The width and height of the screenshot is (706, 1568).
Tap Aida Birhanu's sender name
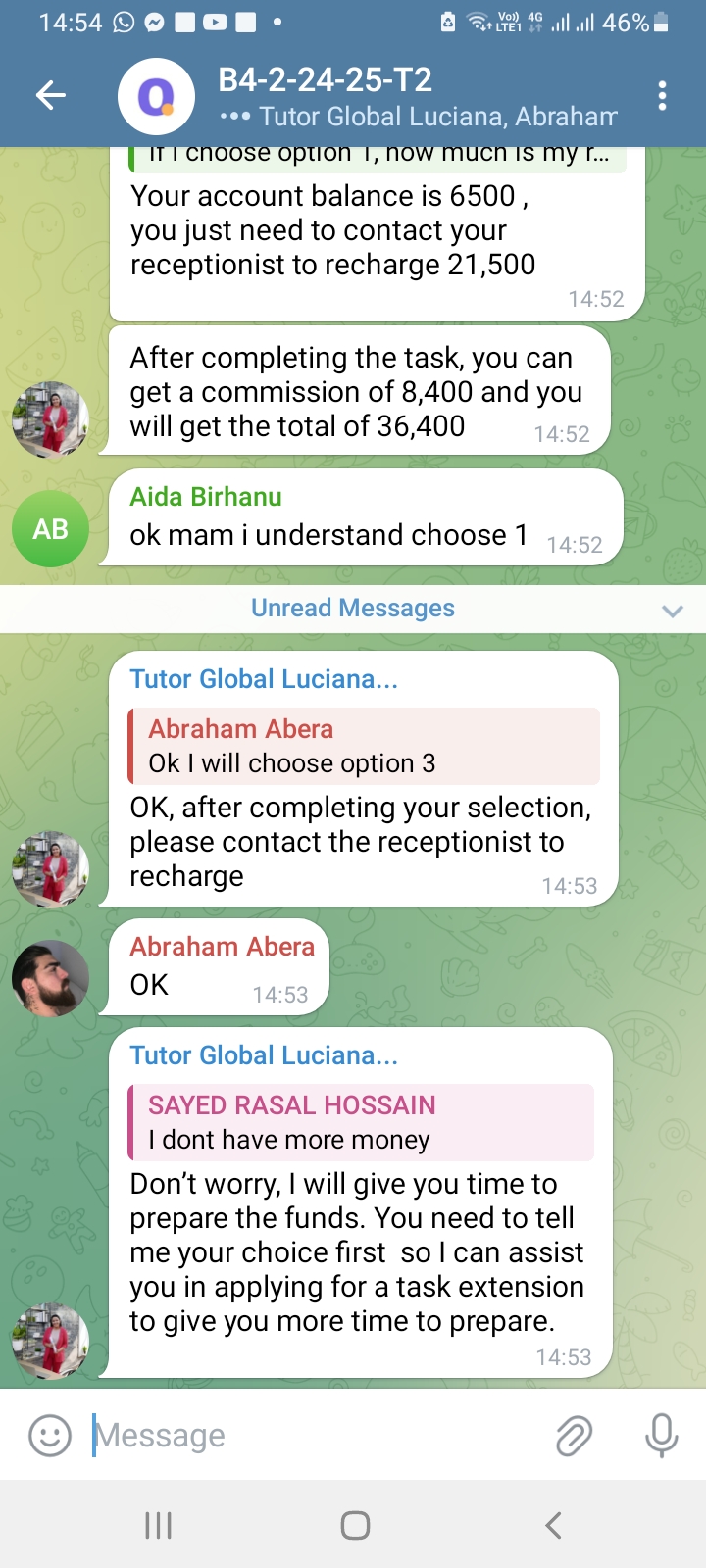pos(206,497)
